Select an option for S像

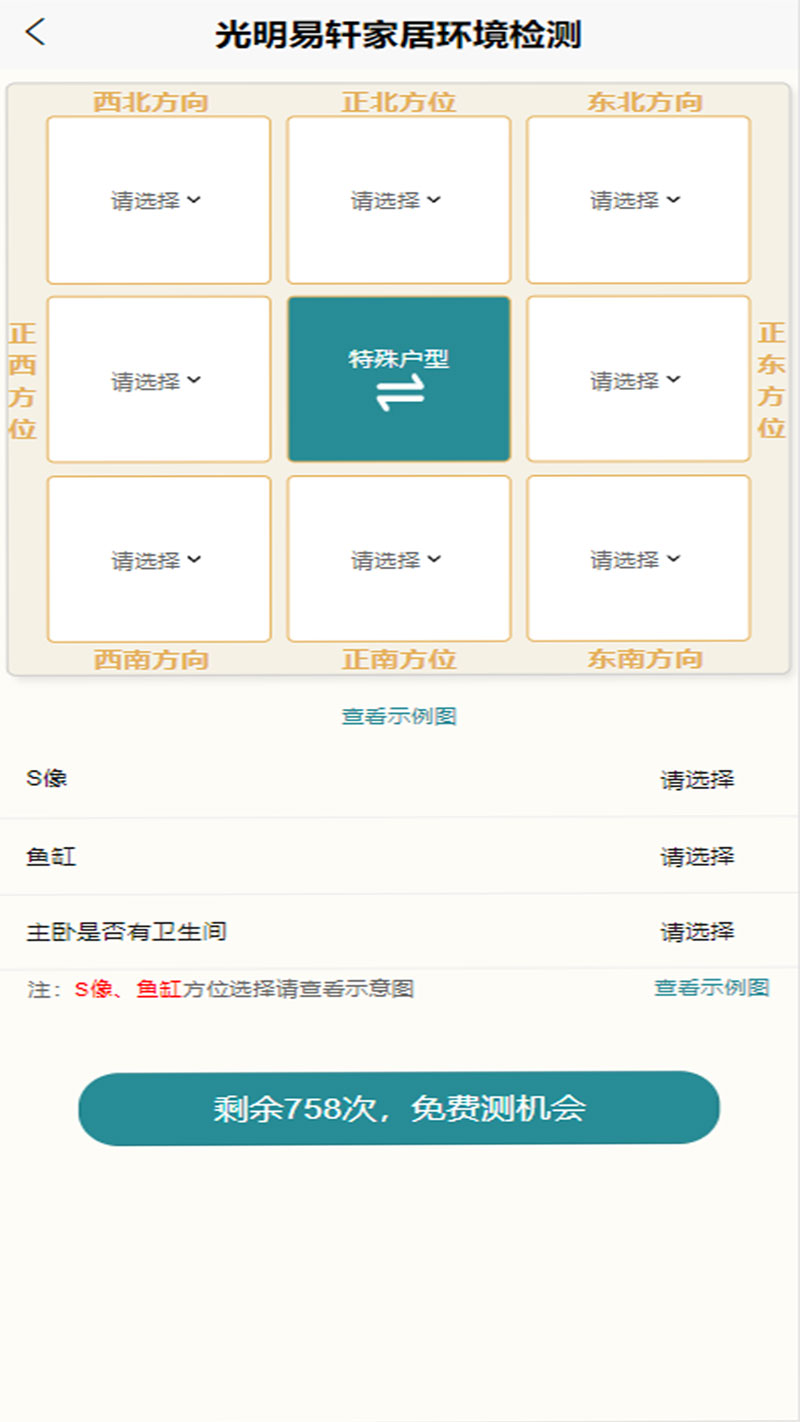(x=400, y=779)
